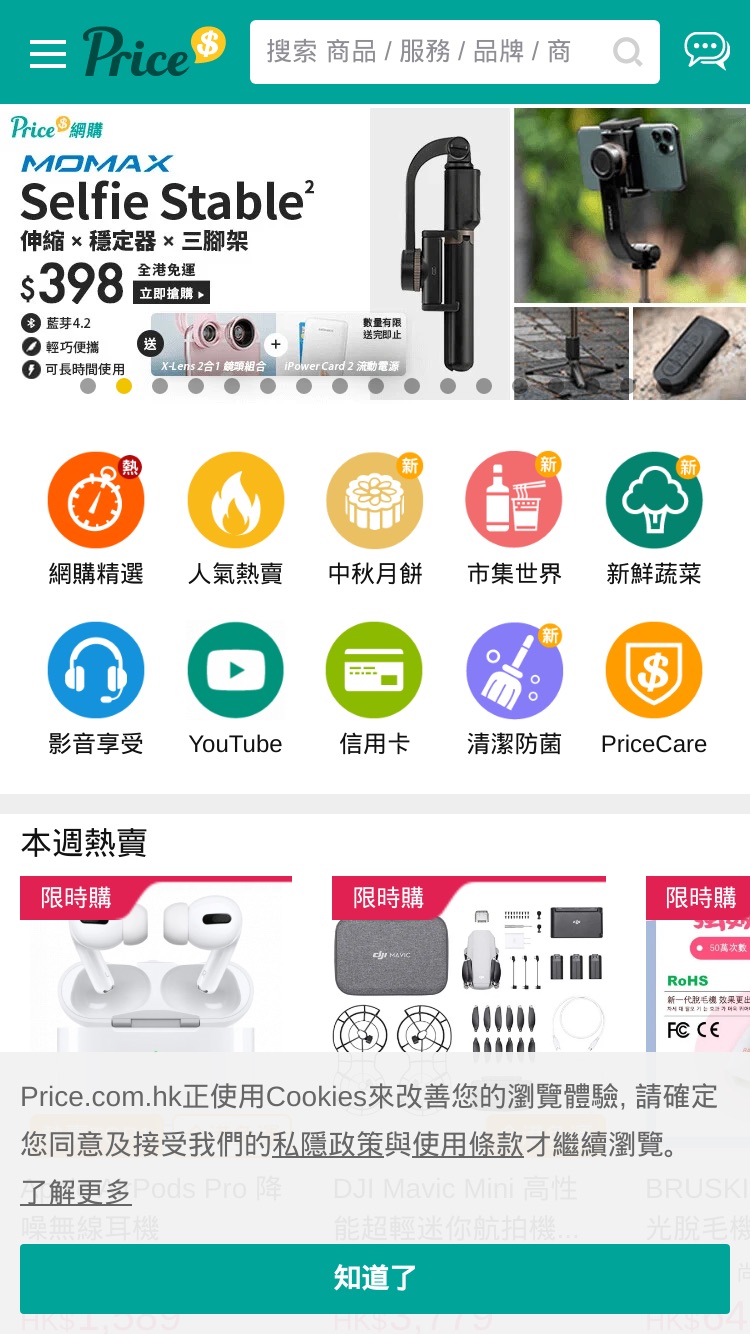Tap 了解更多 about cookies

point(76,1192)
